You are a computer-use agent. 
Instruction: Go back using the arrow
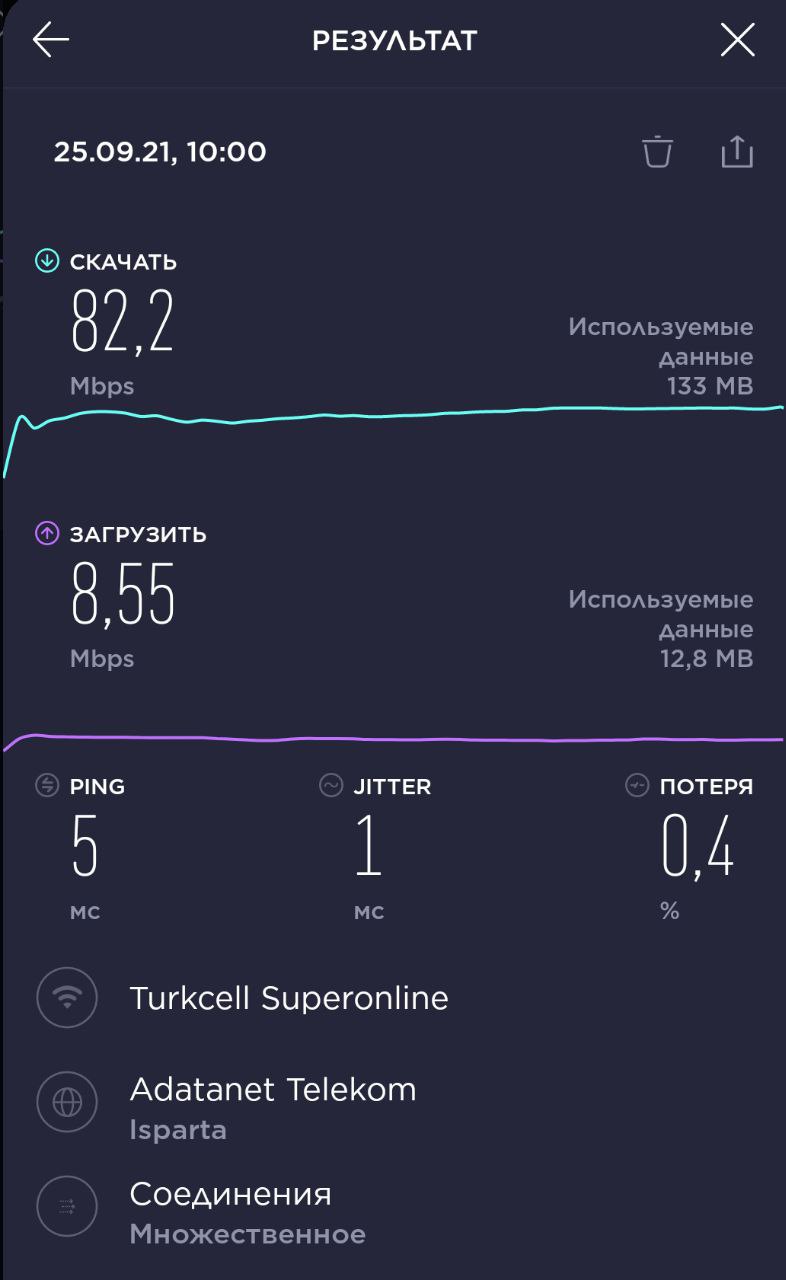51,40
